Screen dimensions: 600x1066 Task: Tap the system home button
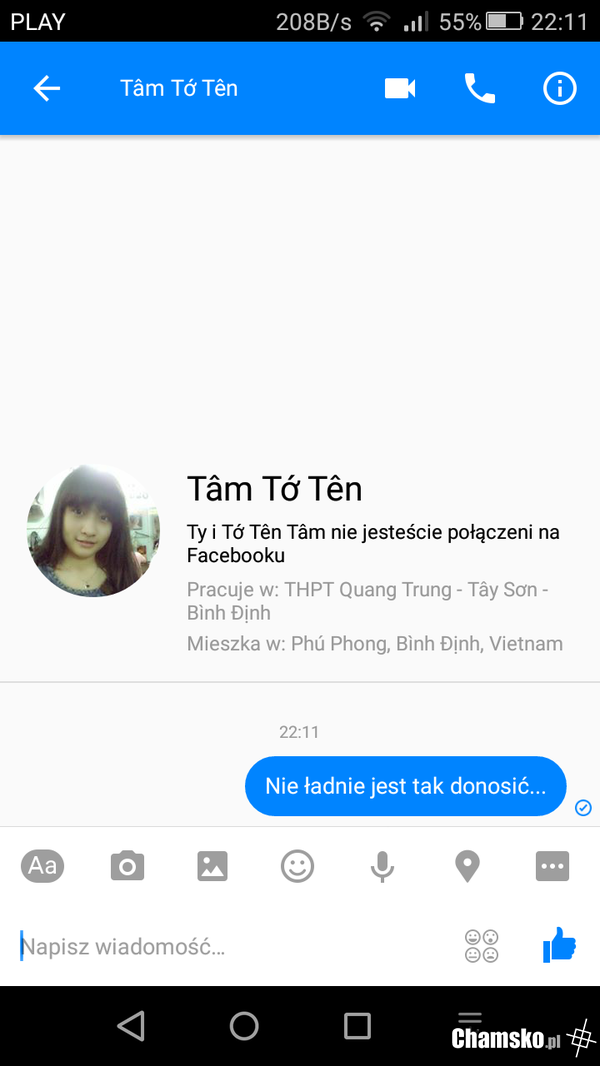pyautogui.click(x=244, y=1025)
